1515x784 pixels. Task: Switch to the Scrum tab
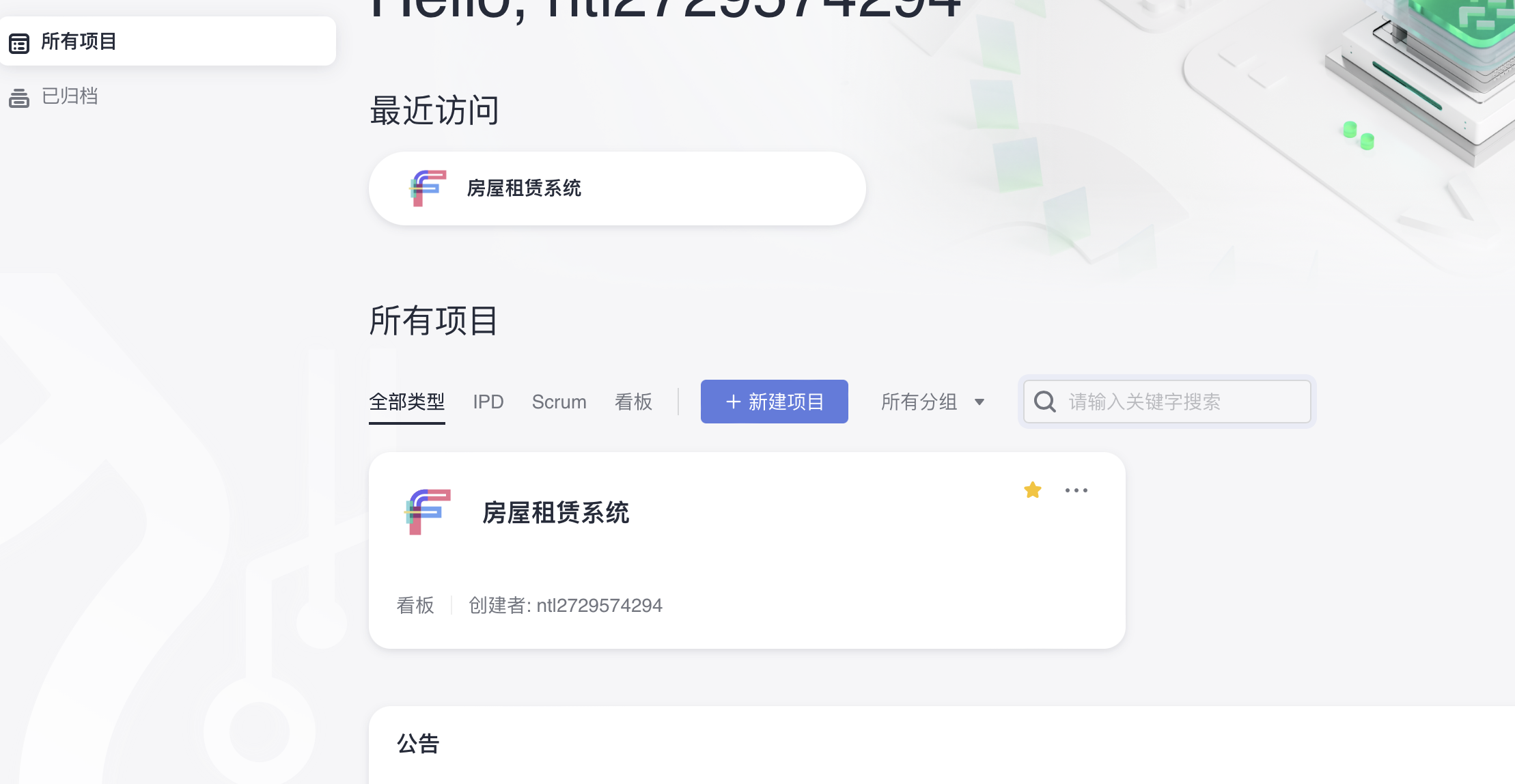click(559, 402)
